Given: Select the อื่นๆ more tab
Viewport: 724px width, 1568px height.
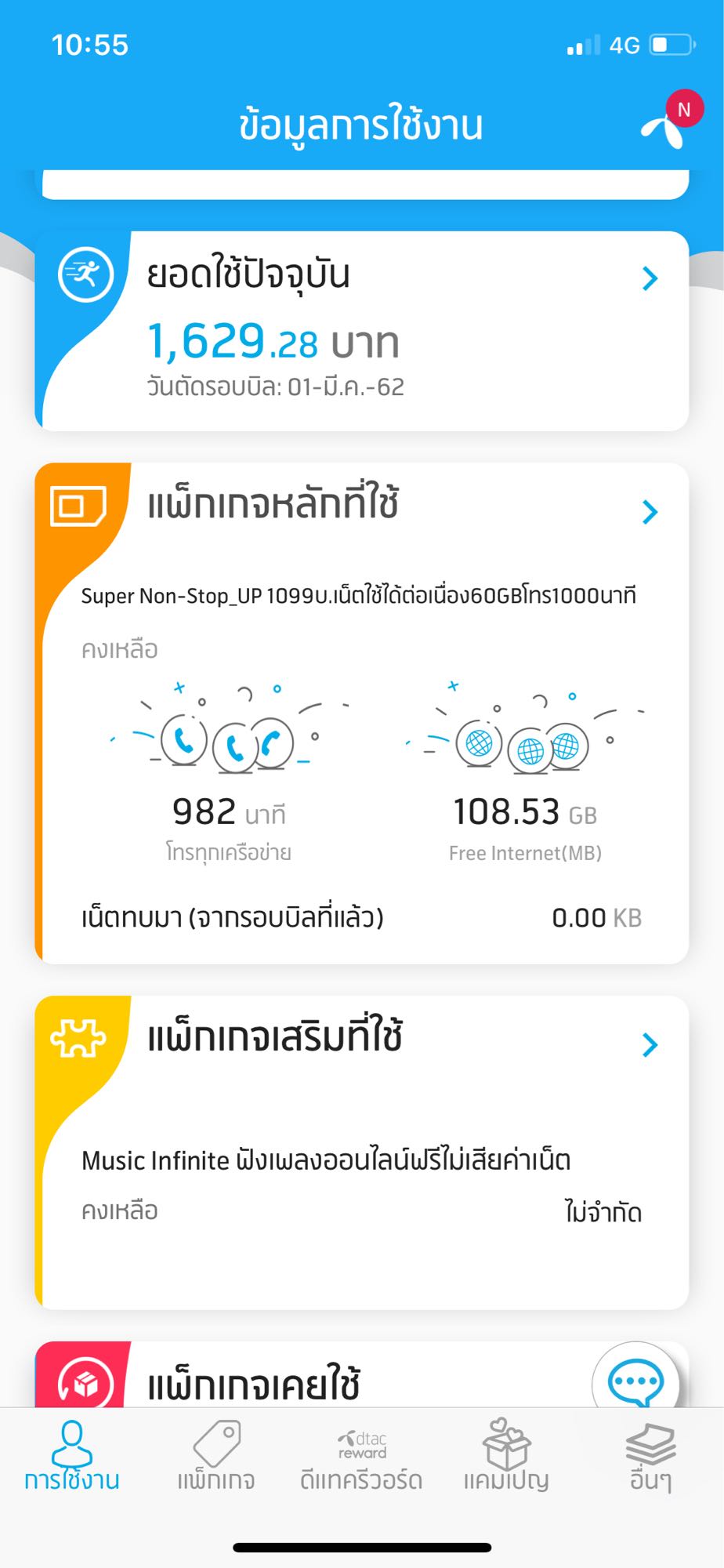Looking at the screenshot, I should (x=650, y=1457).
